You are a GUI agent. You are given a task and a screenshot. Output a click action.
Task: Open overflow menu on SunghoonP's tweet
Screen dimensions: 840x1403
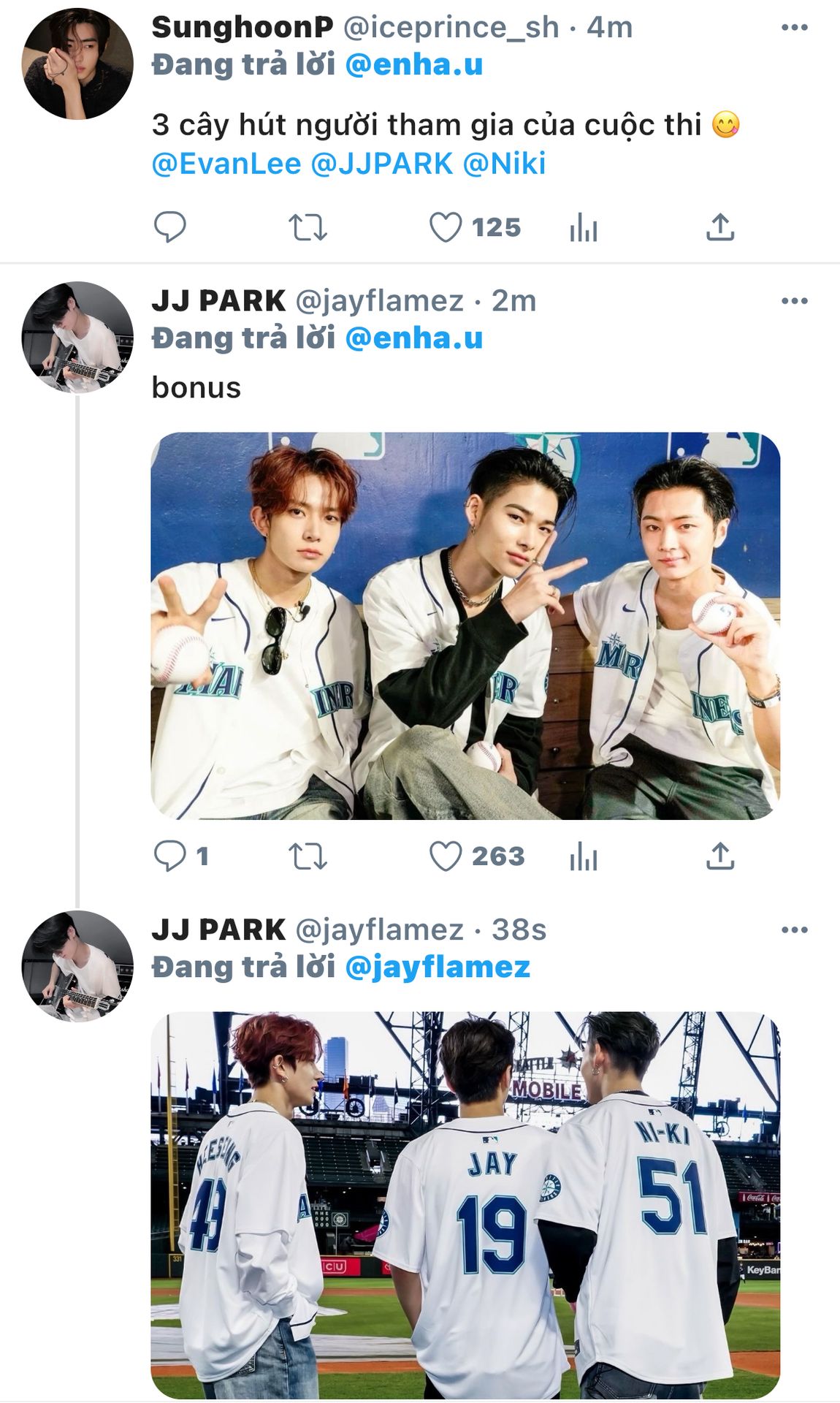tap(794, 28)
